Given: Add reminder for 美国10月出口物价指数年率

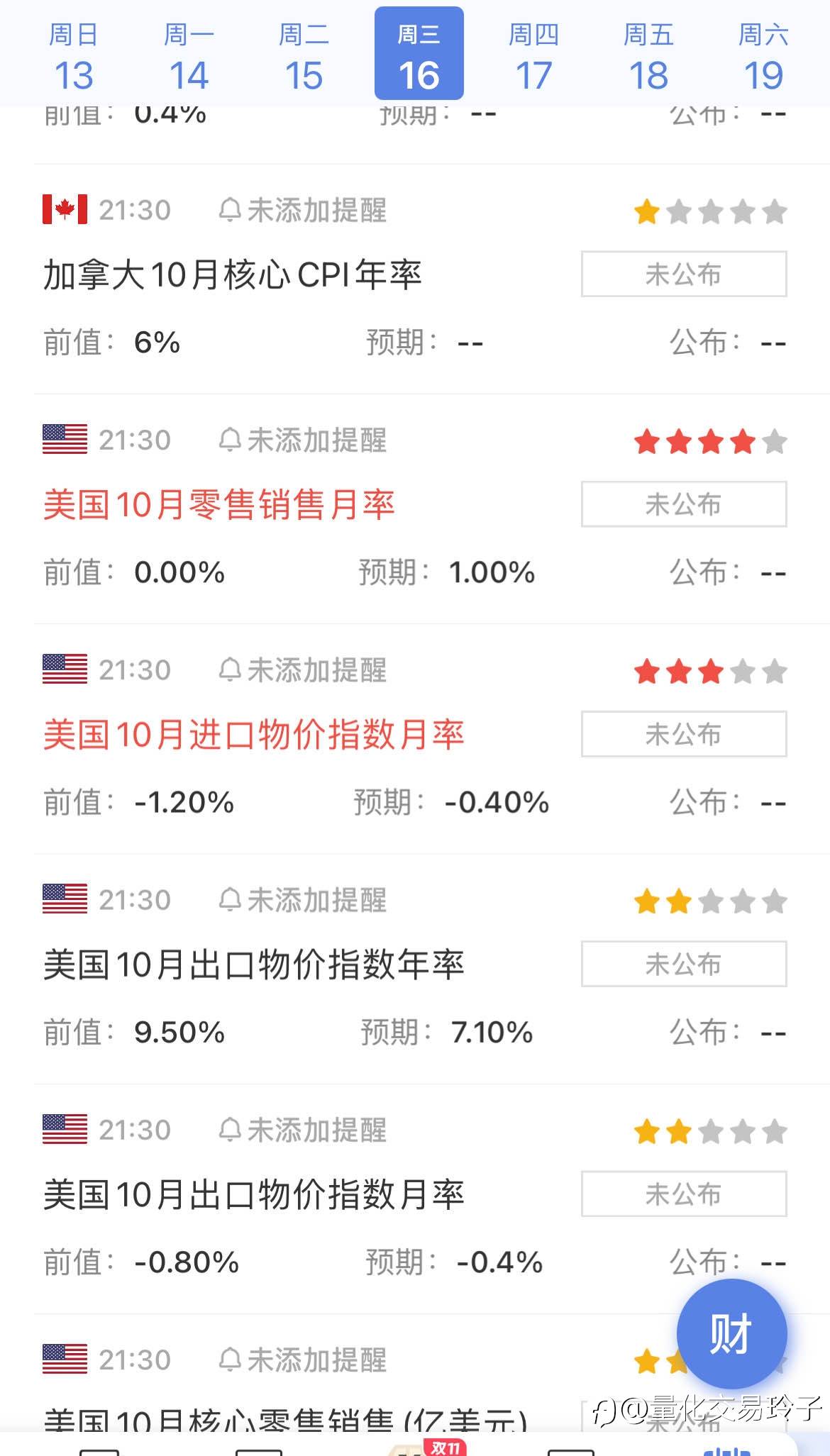Looking at the screenshot, I should (302, 901).
